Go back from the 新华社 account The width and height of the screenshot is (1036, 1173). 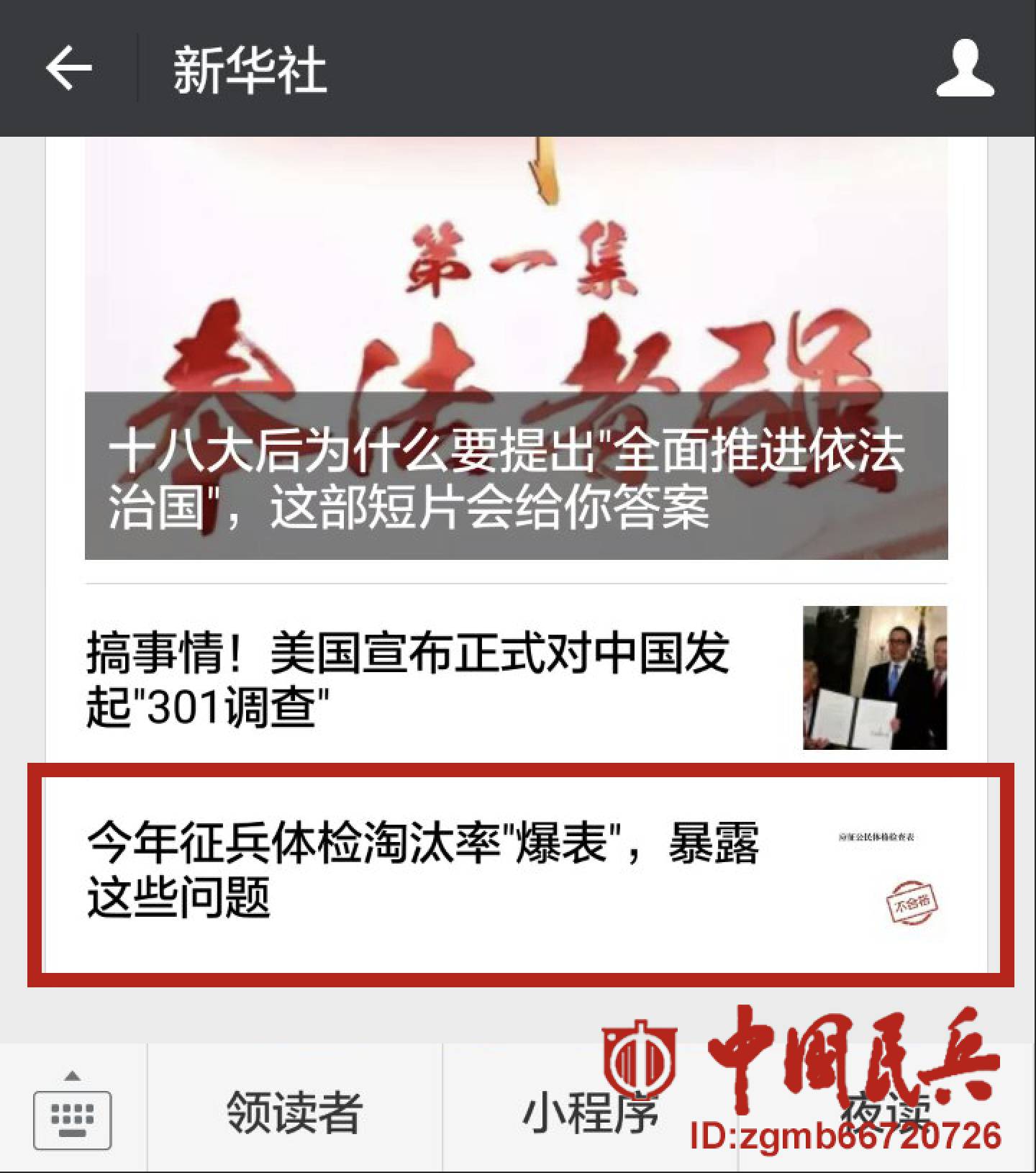(x=68, y=68)
